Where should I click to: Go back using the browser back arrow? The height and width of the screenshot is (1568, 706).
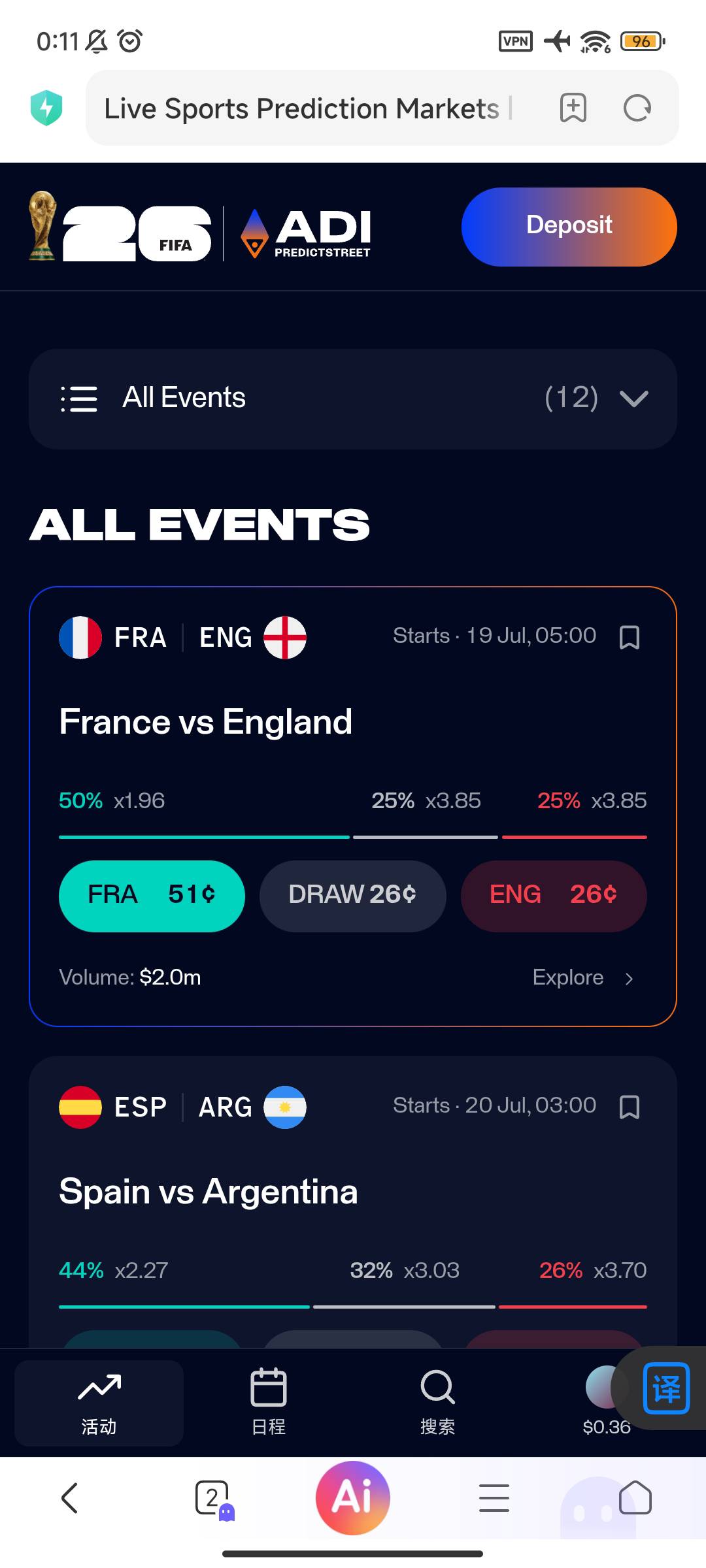pos(70,1497)
